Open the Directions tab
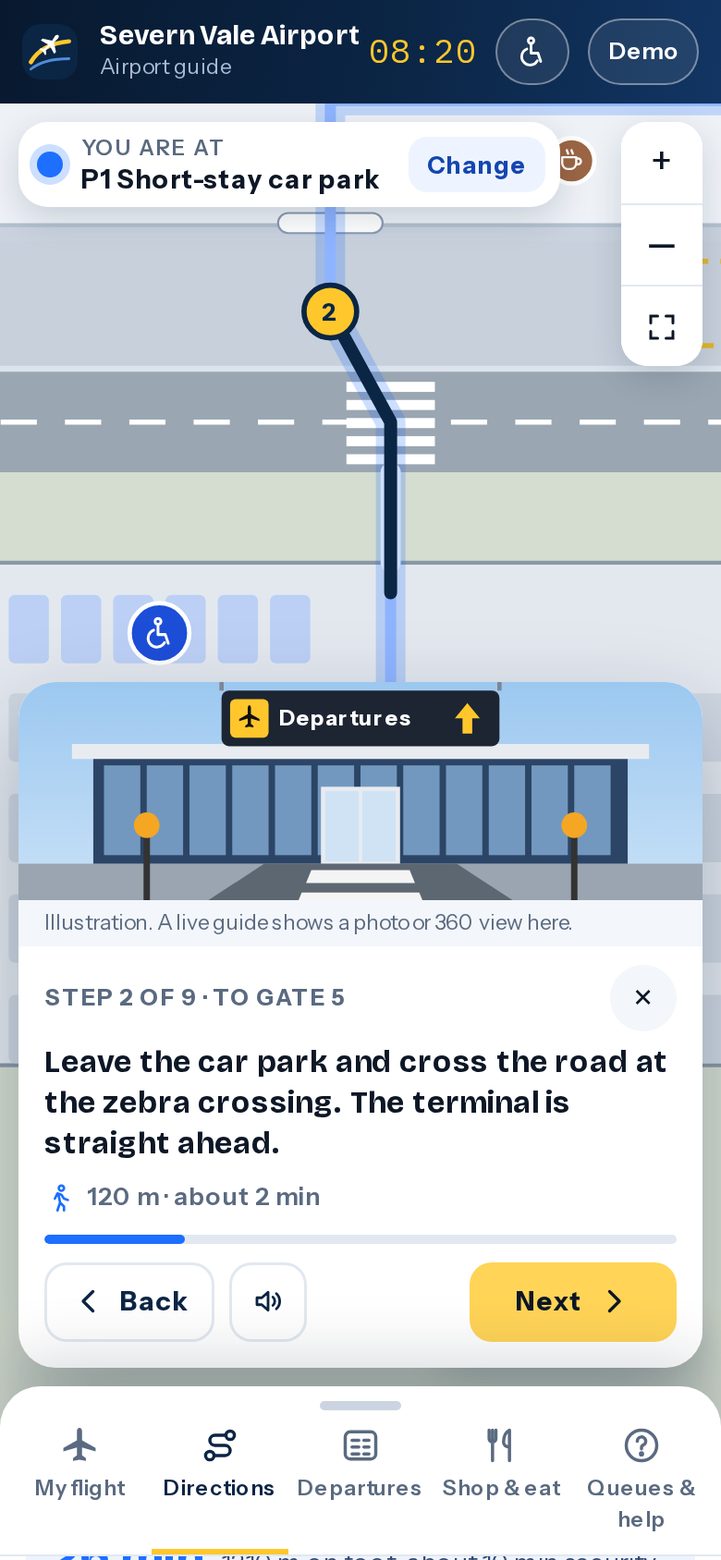 [219, 1462]
